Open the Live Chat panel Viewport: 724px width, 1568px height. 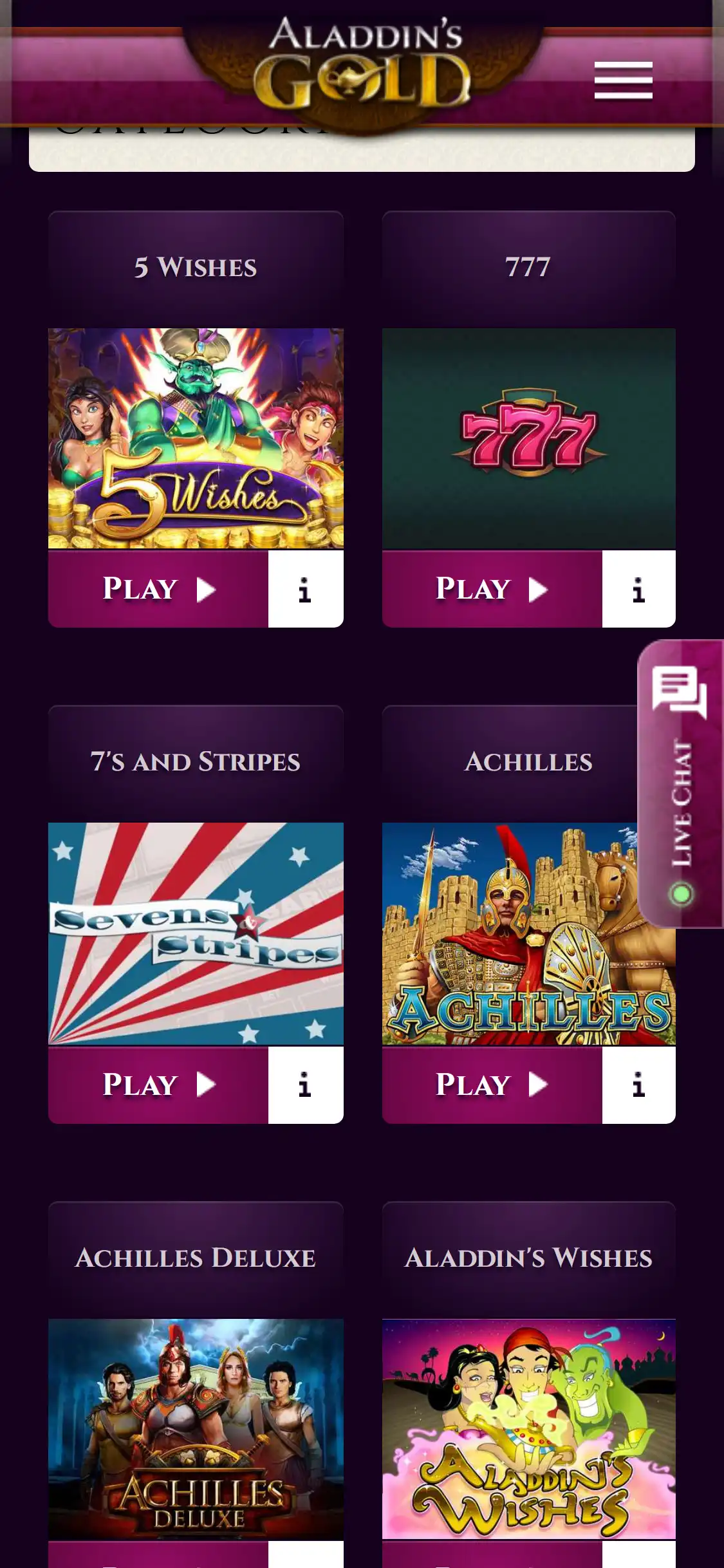coord(681,783)
